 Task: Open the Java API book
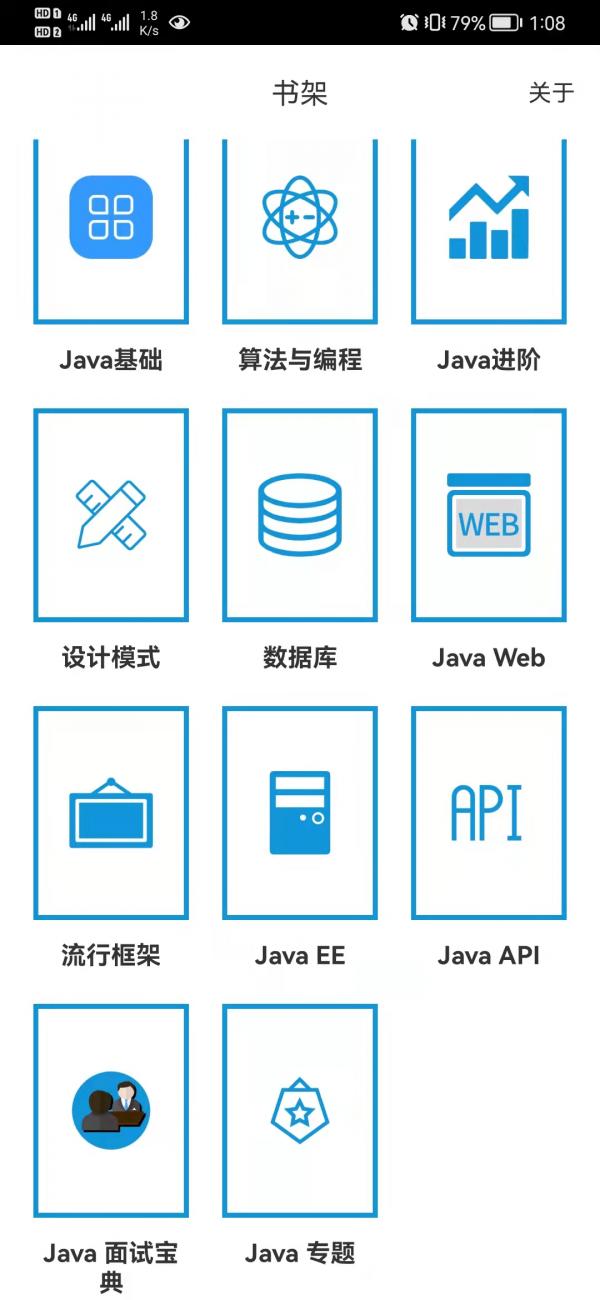(489, 813)
